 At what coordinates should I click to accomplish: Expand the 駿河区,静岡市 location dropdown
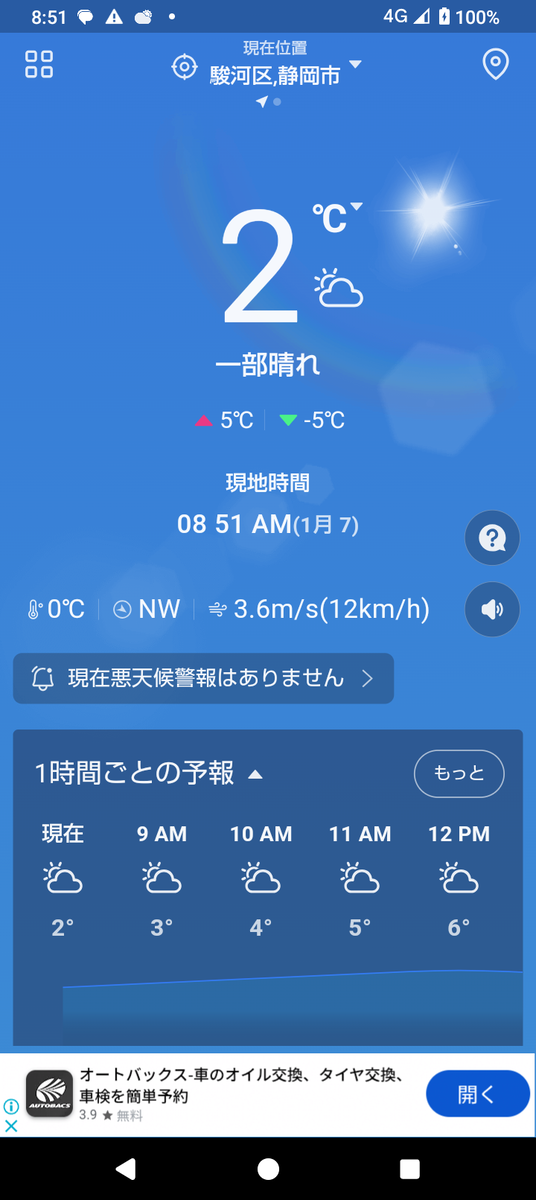point(285,74)
